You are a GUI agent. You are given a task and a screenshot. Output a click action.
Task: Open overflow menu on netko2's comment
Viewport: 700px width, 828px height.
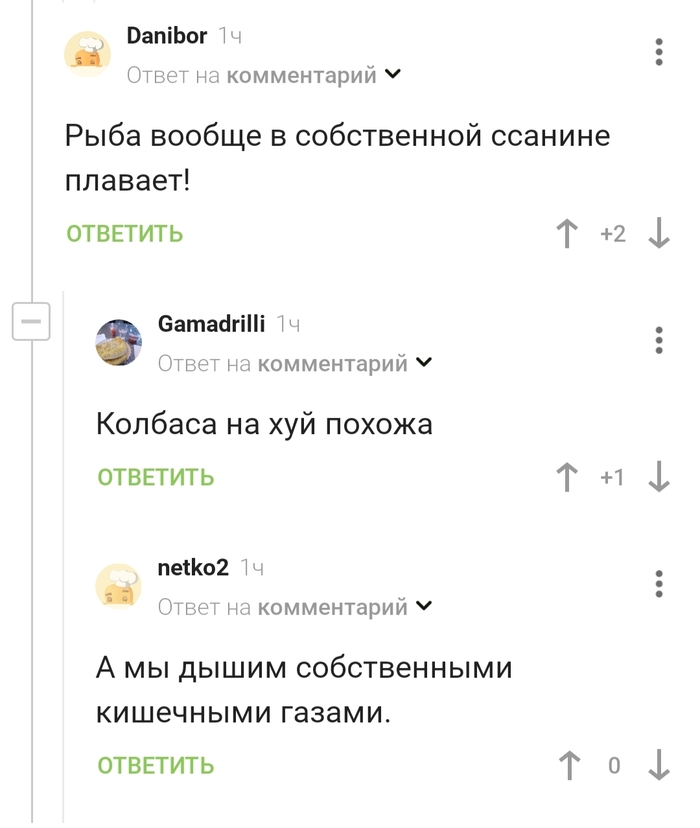click(x=659, y=584)
